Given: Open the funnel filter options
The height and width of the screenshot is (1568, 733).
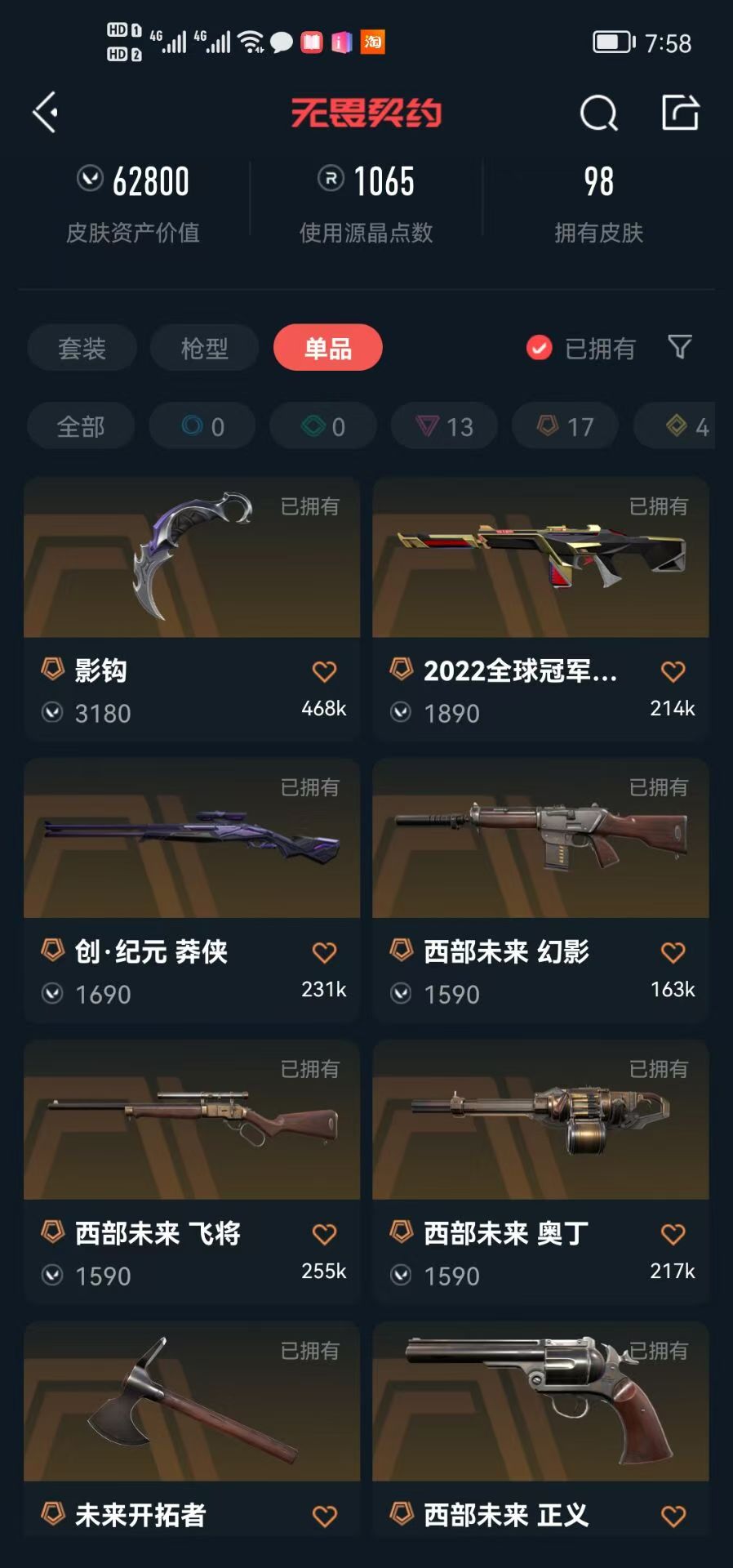Looking at the screenshot, I should tap(679, 347).
